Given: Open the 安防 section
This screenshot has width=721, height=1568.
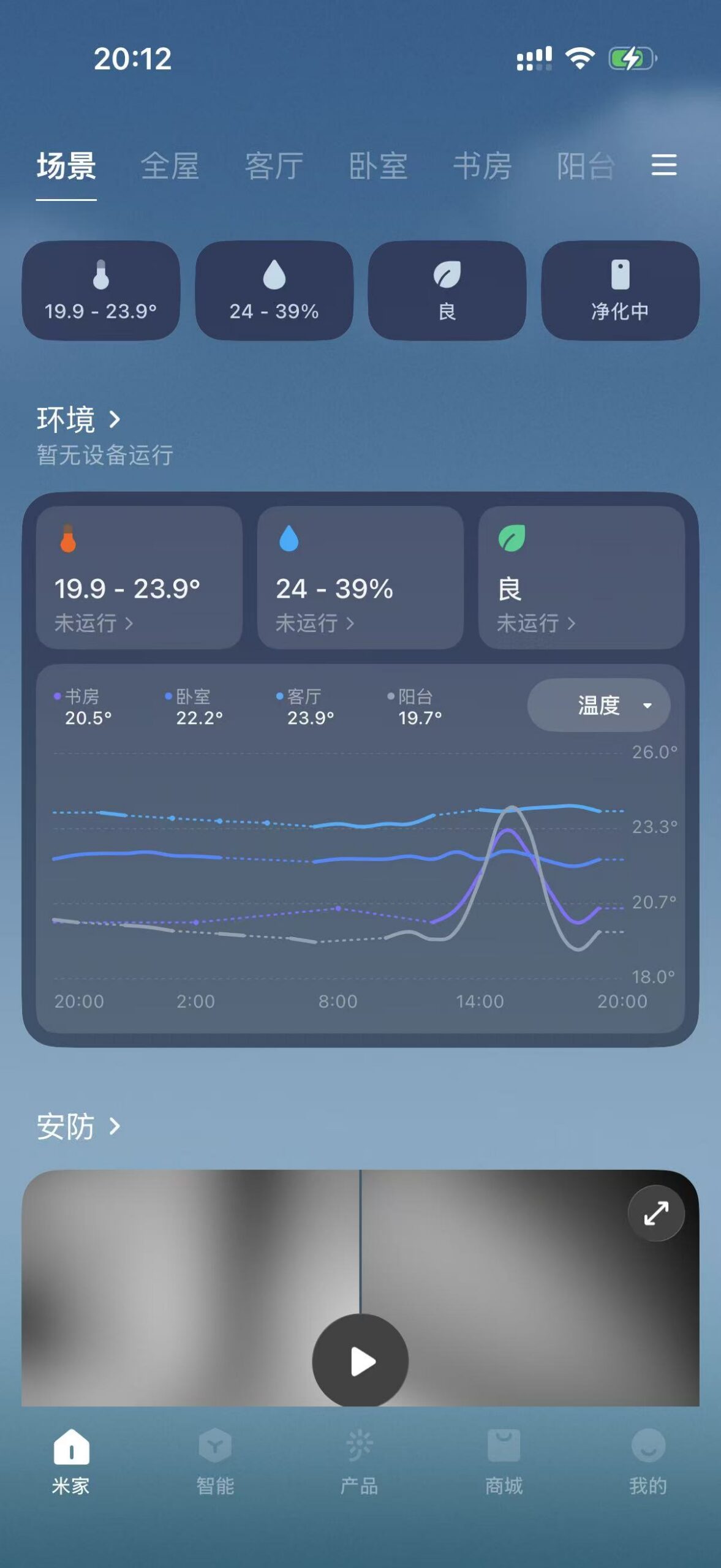Looking at the screenshot, I should coord(78,1126).
